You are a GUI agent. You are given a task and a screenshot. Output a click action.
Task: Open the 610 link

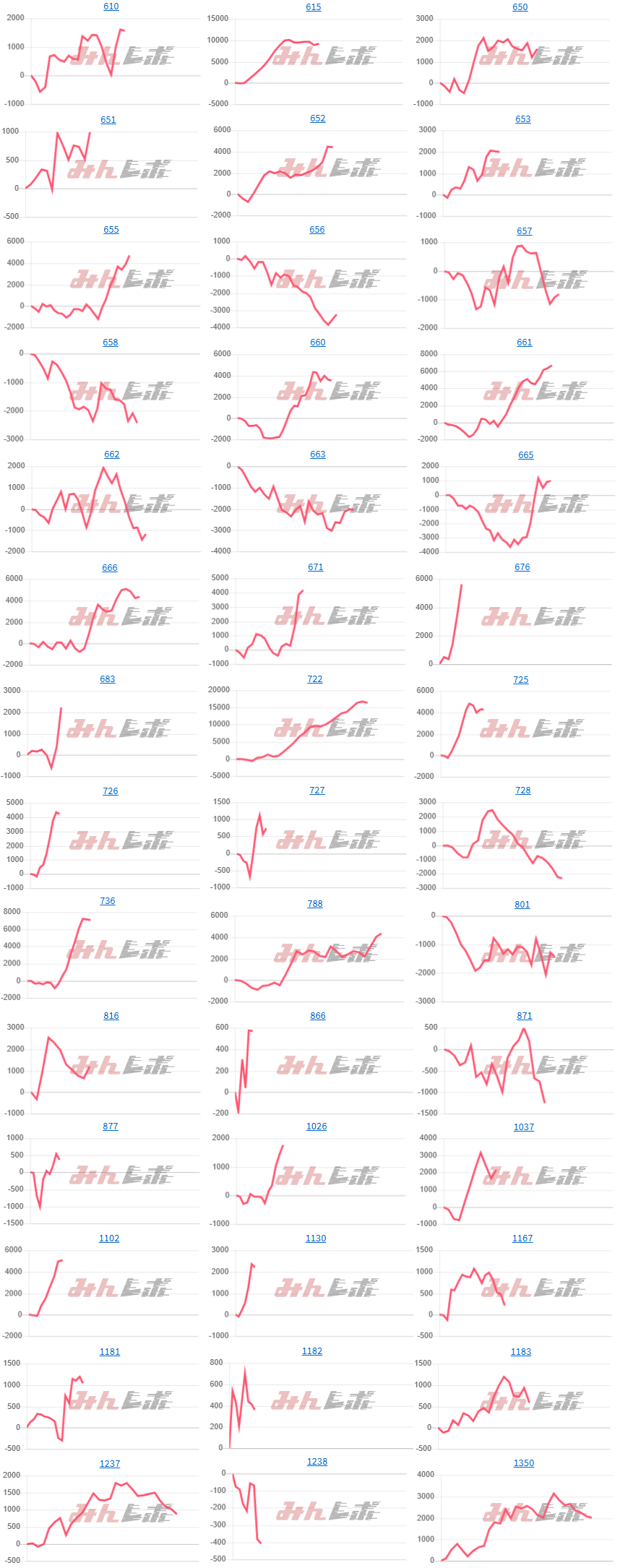click(x=111, y=7)
